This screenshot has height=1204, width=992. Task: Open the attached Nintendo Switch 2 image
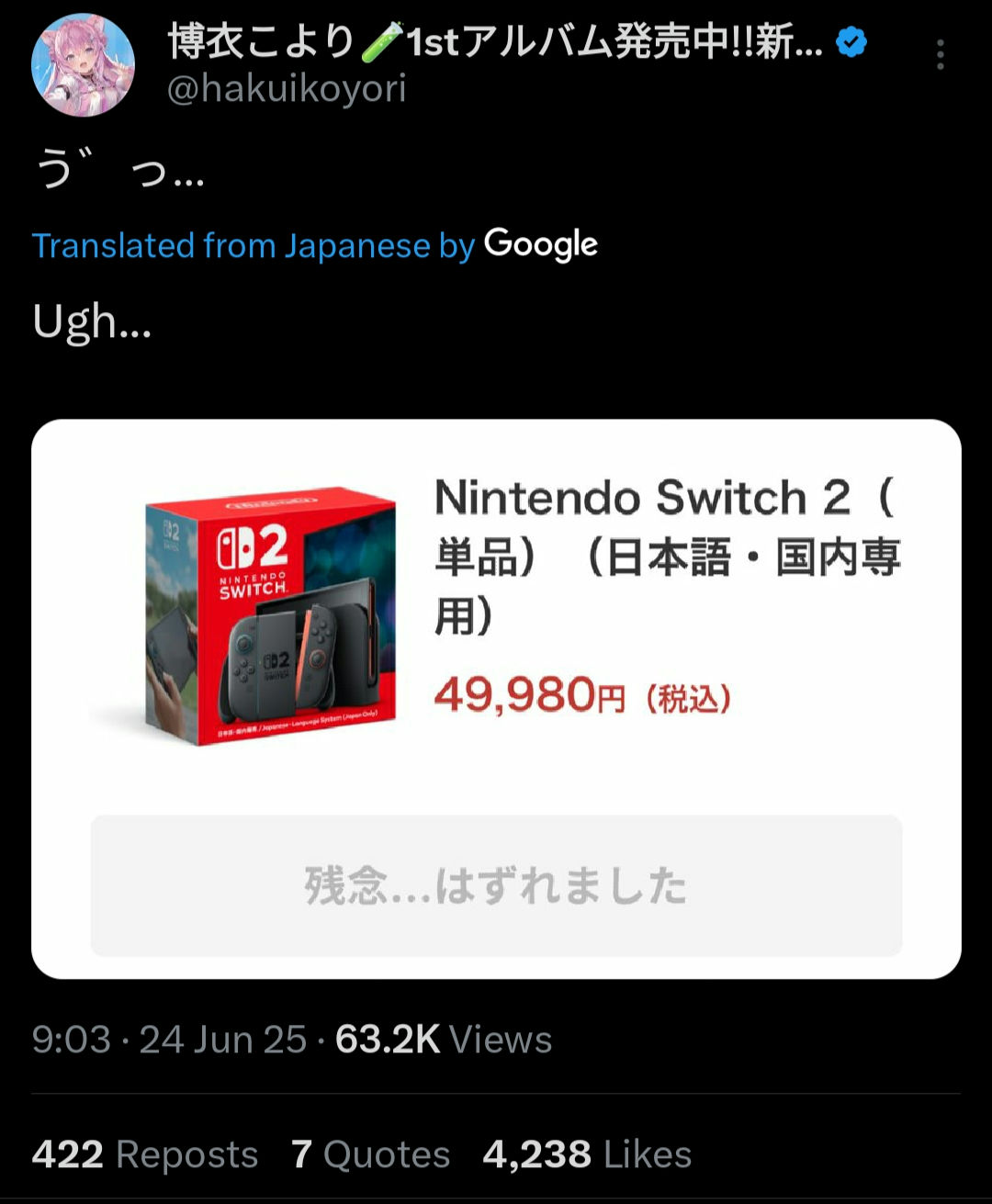point(496,698)
